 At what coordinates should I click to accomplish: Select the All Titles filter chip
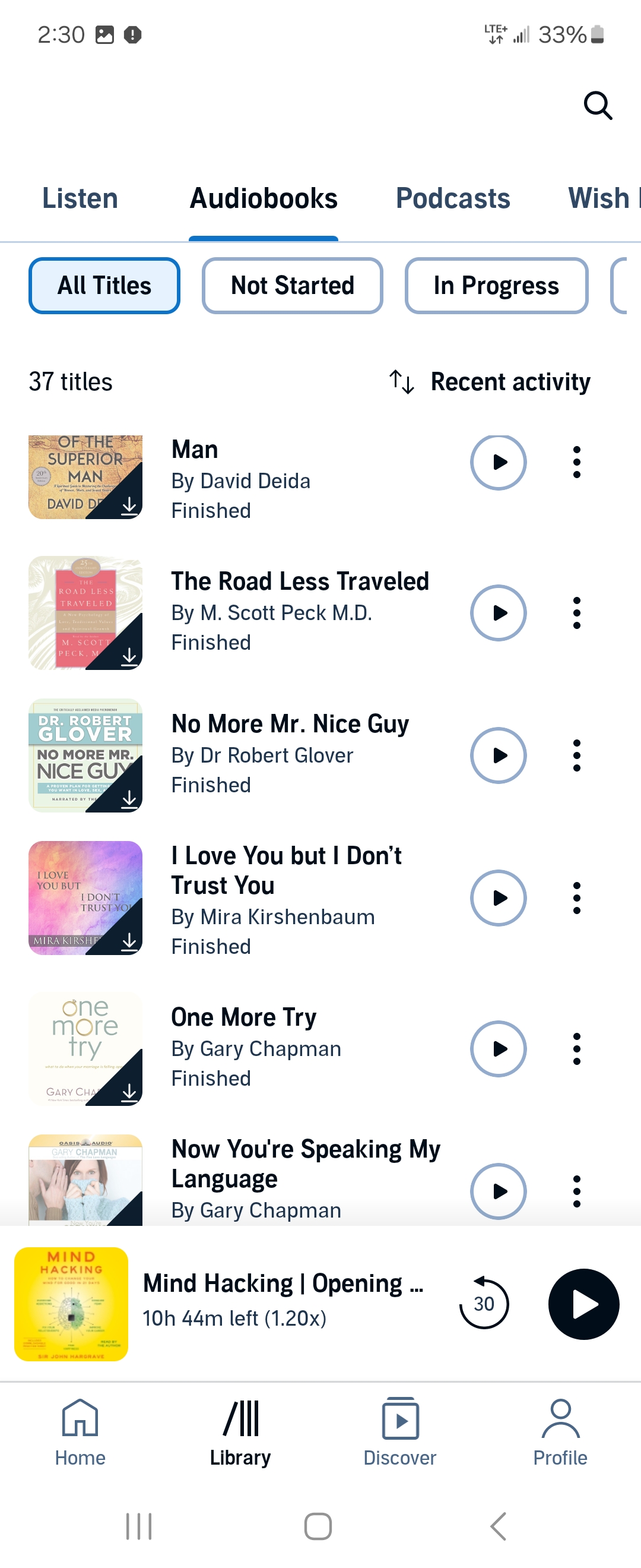pos(104,286)
